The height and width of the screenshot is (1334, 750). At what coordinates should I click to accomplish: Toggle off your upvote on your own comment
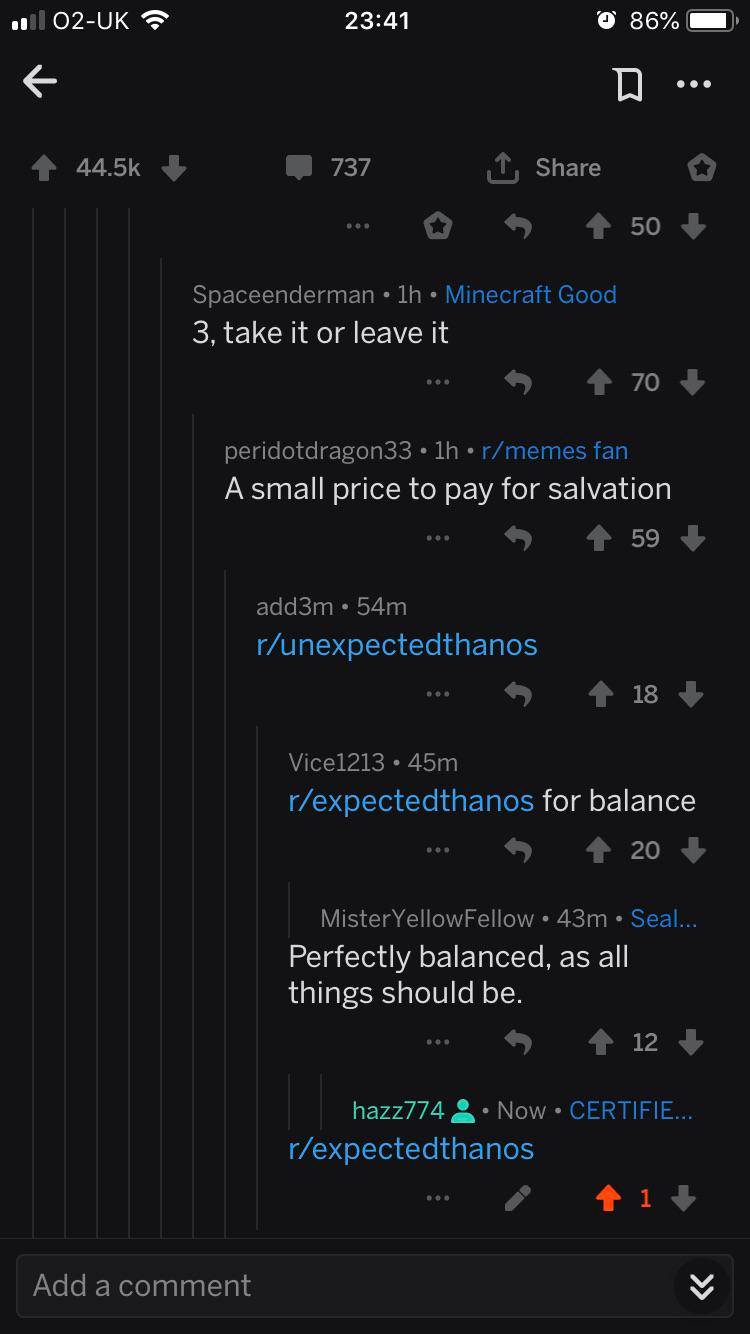(608, 1198)
